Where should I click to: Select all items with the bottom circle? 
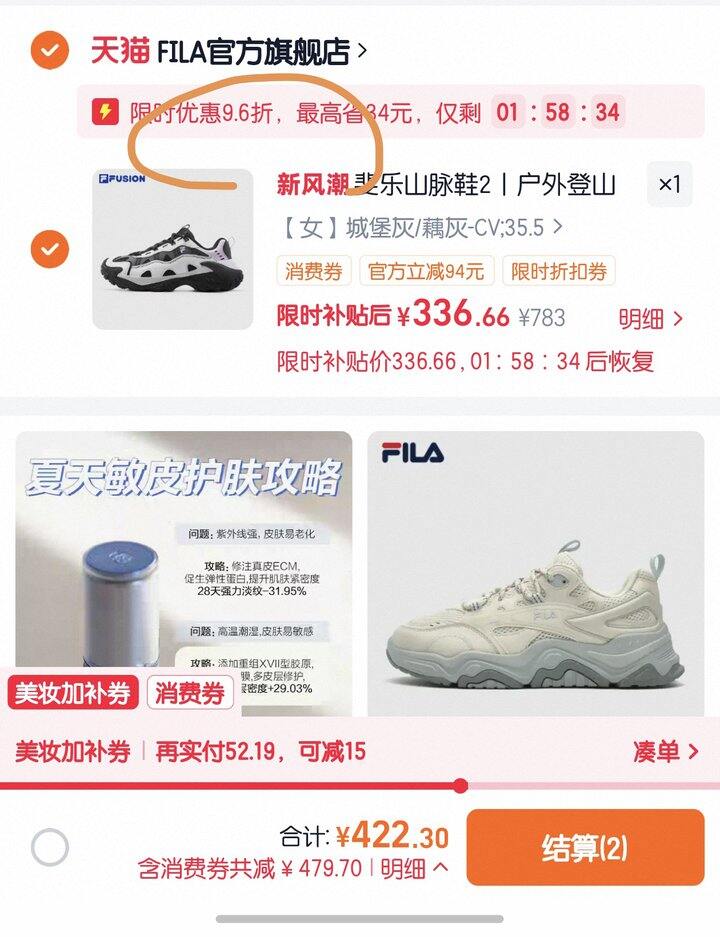click(x=50, y=847)
